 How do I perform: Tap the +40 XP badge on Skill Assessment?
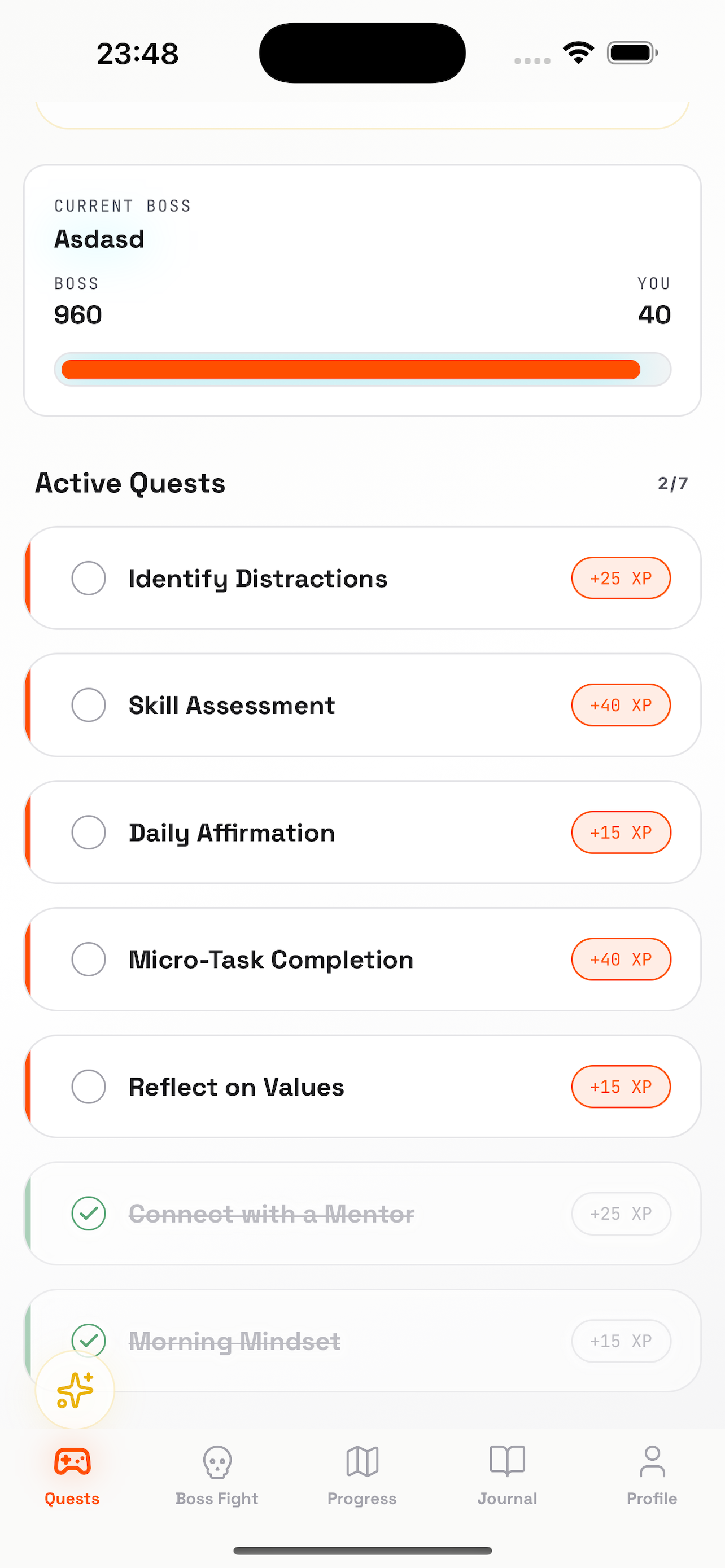[x=621, y=705]
